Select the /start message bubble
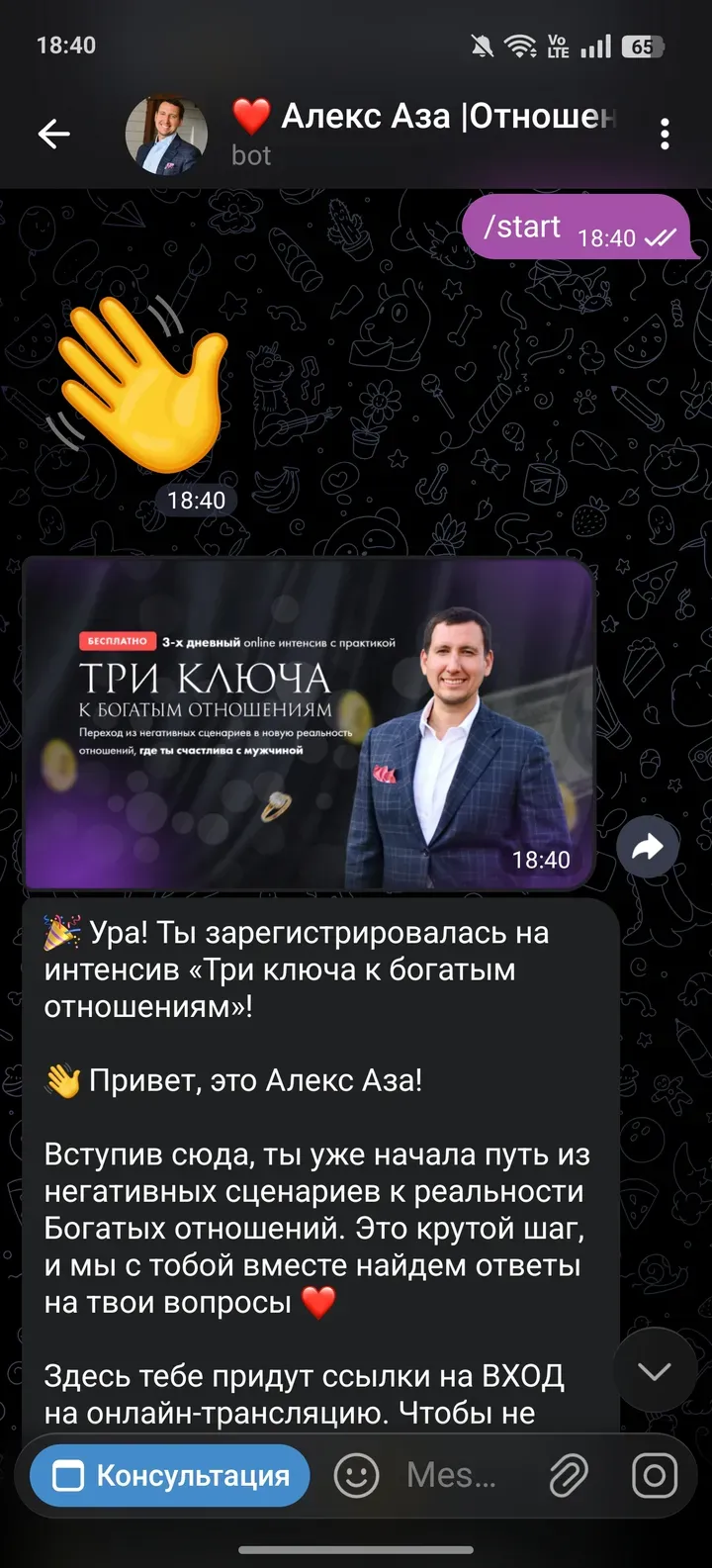The width and height of the screenshot is (712, 1568). [524, 227]
